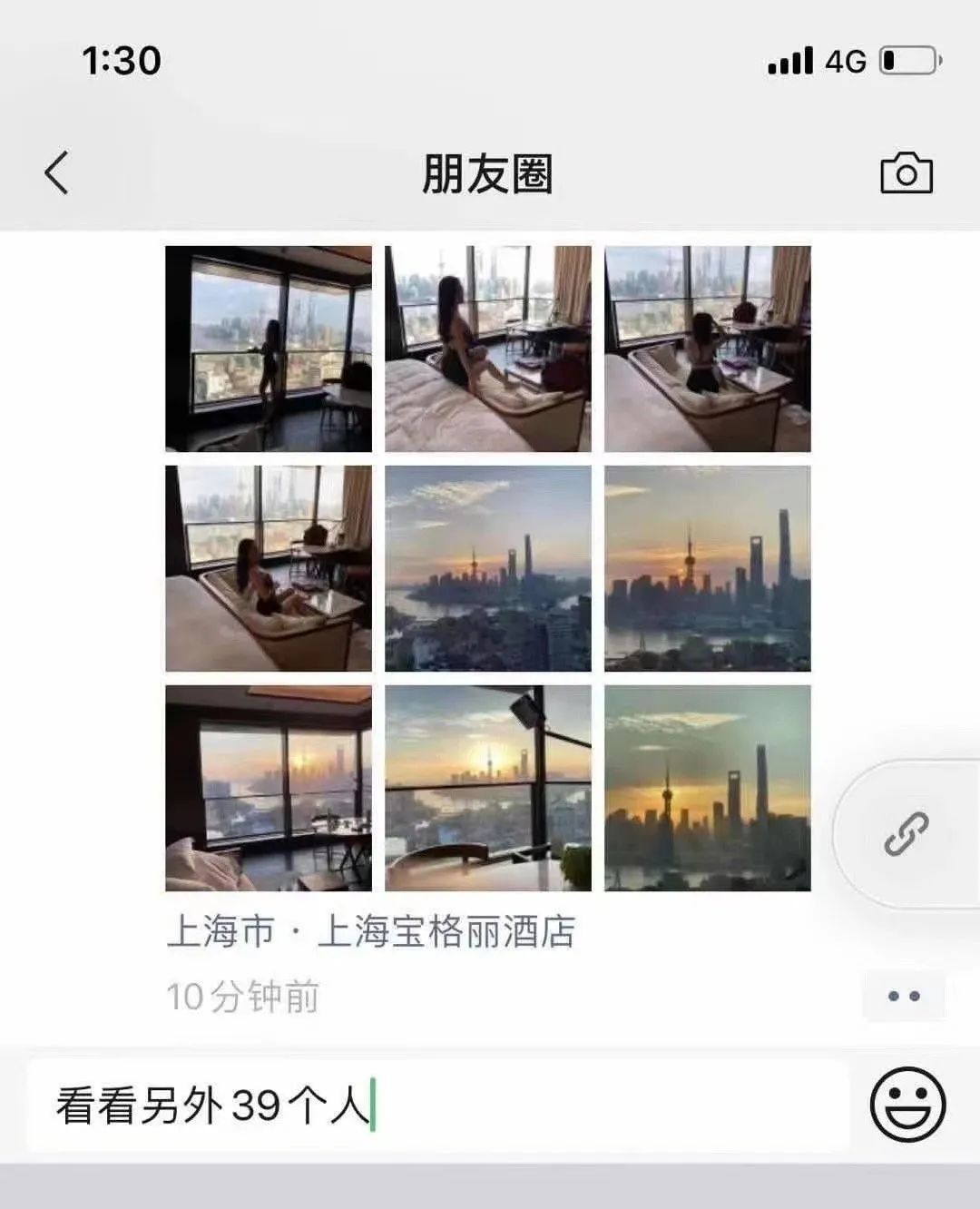This screenshot has width=980, height=1209.
Task: Open bottom-middle photo with sun through window
Action: coord(488,788)
